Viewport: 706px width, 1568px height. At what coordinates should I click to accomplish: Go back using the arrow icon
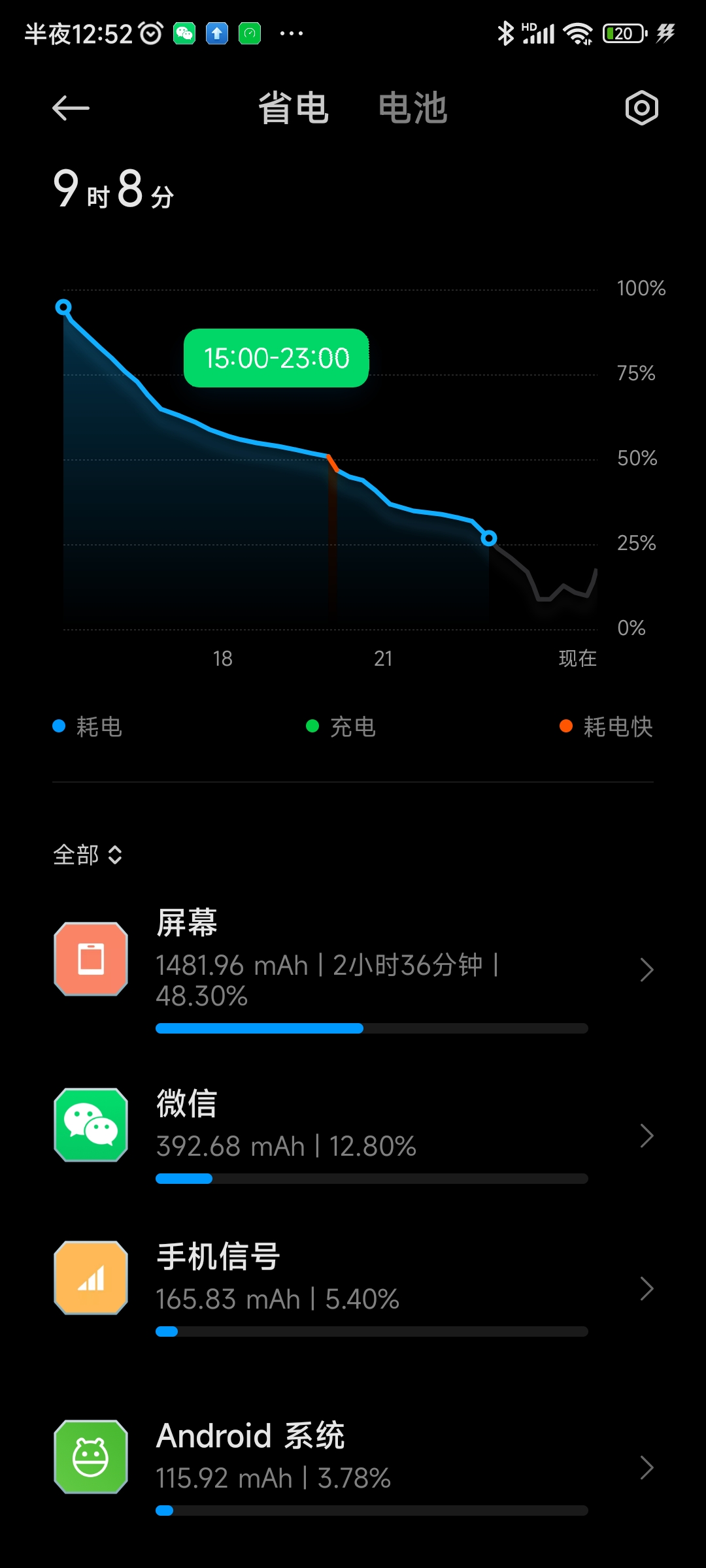point(71,108)
